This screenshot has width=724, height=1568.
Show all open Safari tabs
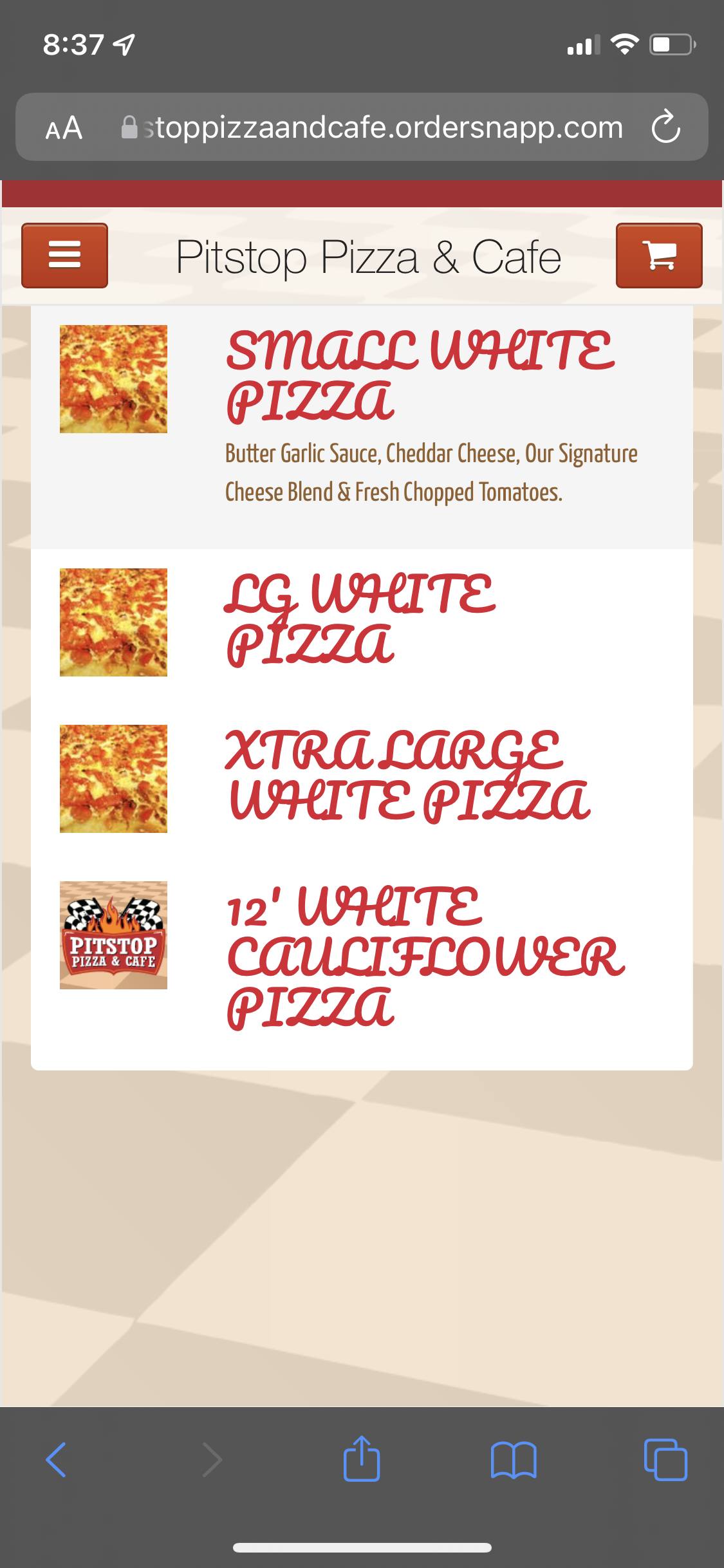click(x=665, y=1459)
